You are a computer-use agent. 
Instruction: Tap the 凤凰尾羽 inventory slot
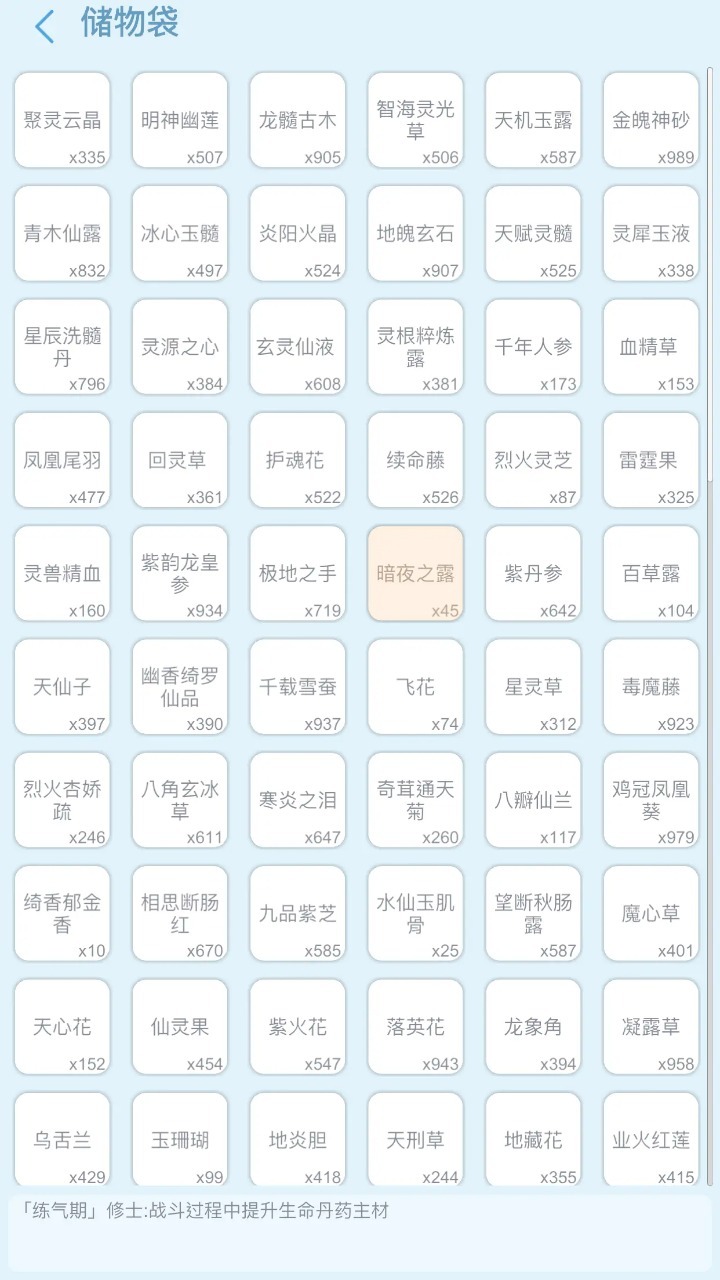(62, 460)
